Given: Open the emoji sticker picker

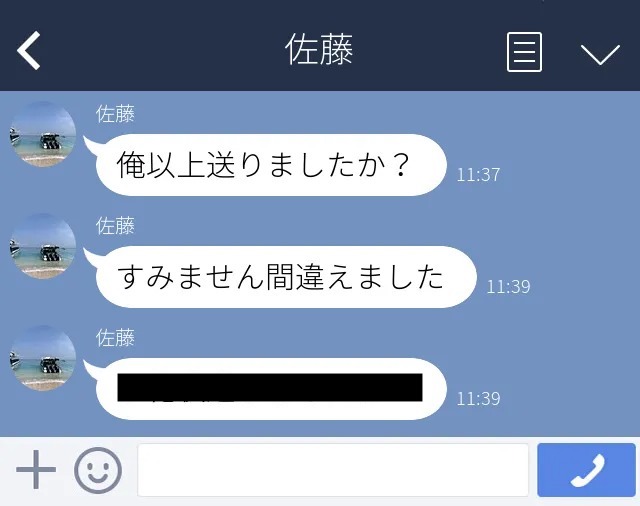Looking at the screenshot, I should click(x=98, y=469).
